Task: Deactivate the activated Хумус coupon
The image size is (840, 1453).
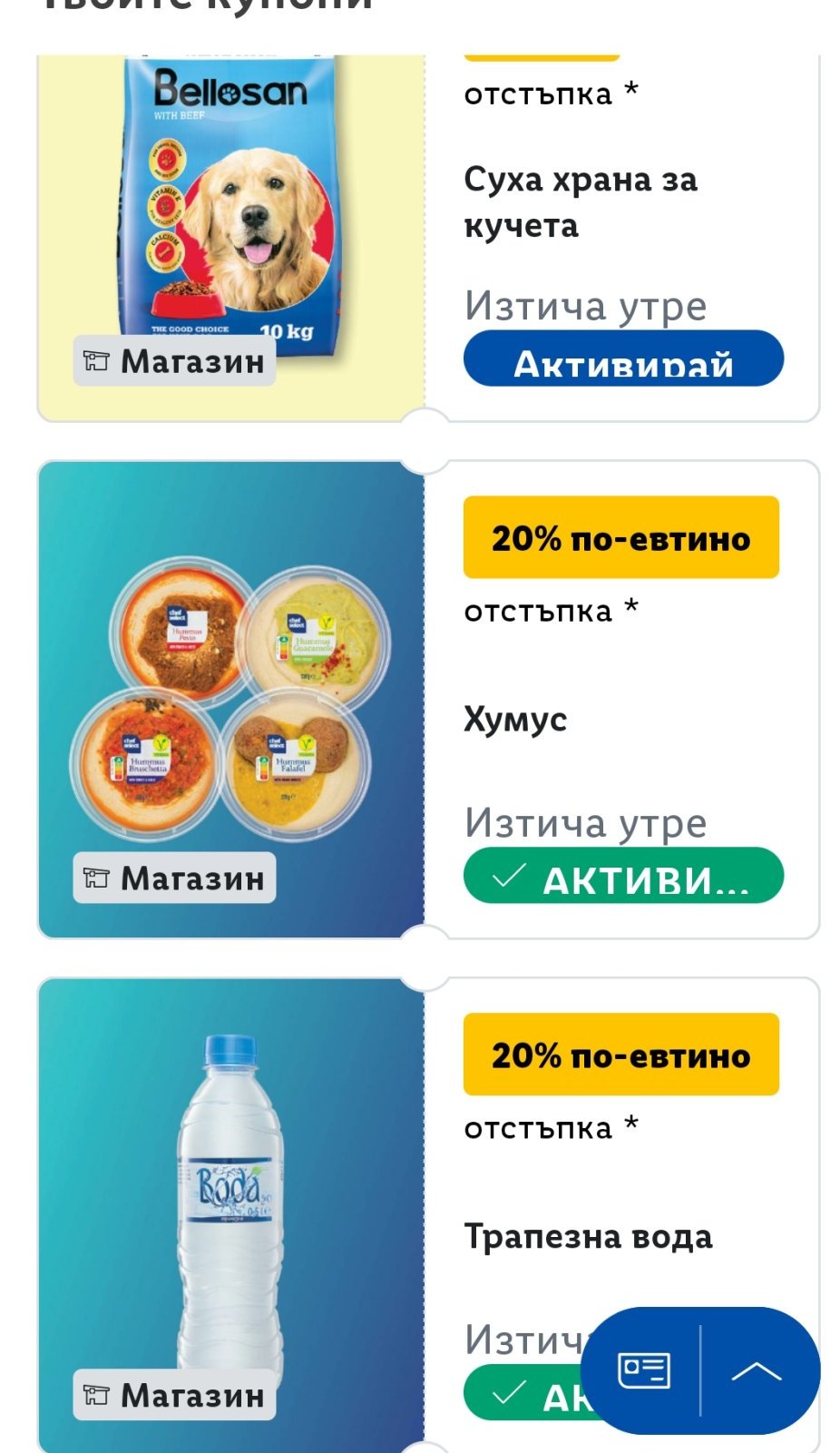Action: click(x=623, y=876)
